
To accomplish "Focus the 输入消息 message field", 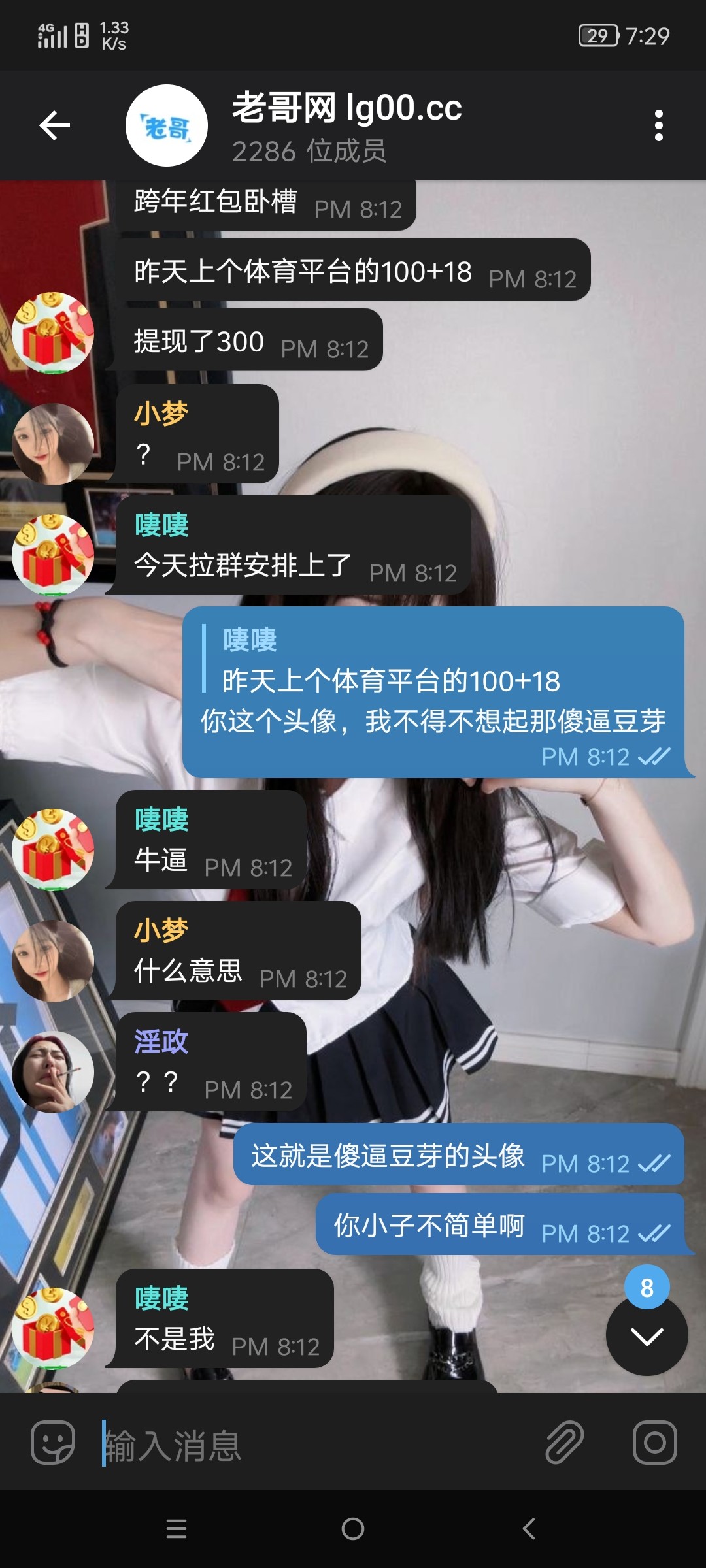I will coord(314,1444).
